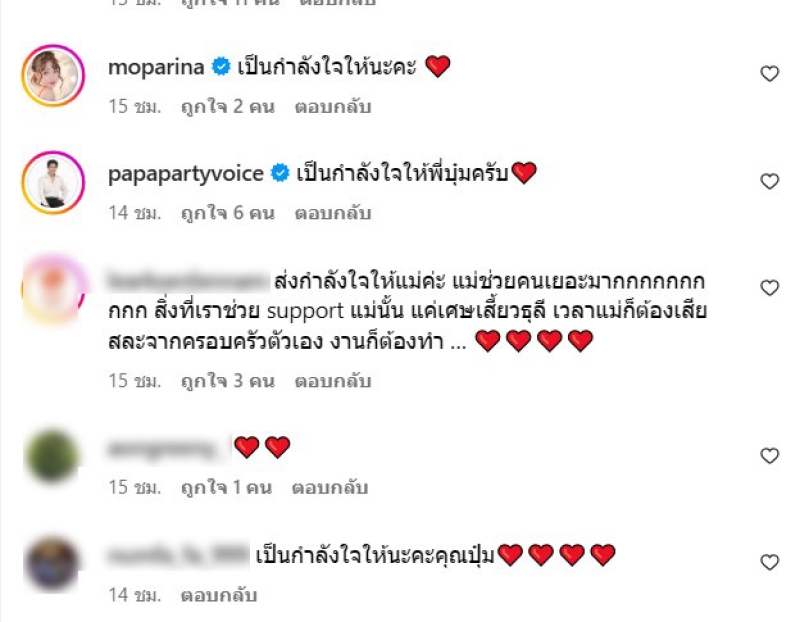Like the comment starting with ส่งกำลังใจให้แม่ค่ะ
This screenshot has height=622, width=800.
click(x=769, y=288)
